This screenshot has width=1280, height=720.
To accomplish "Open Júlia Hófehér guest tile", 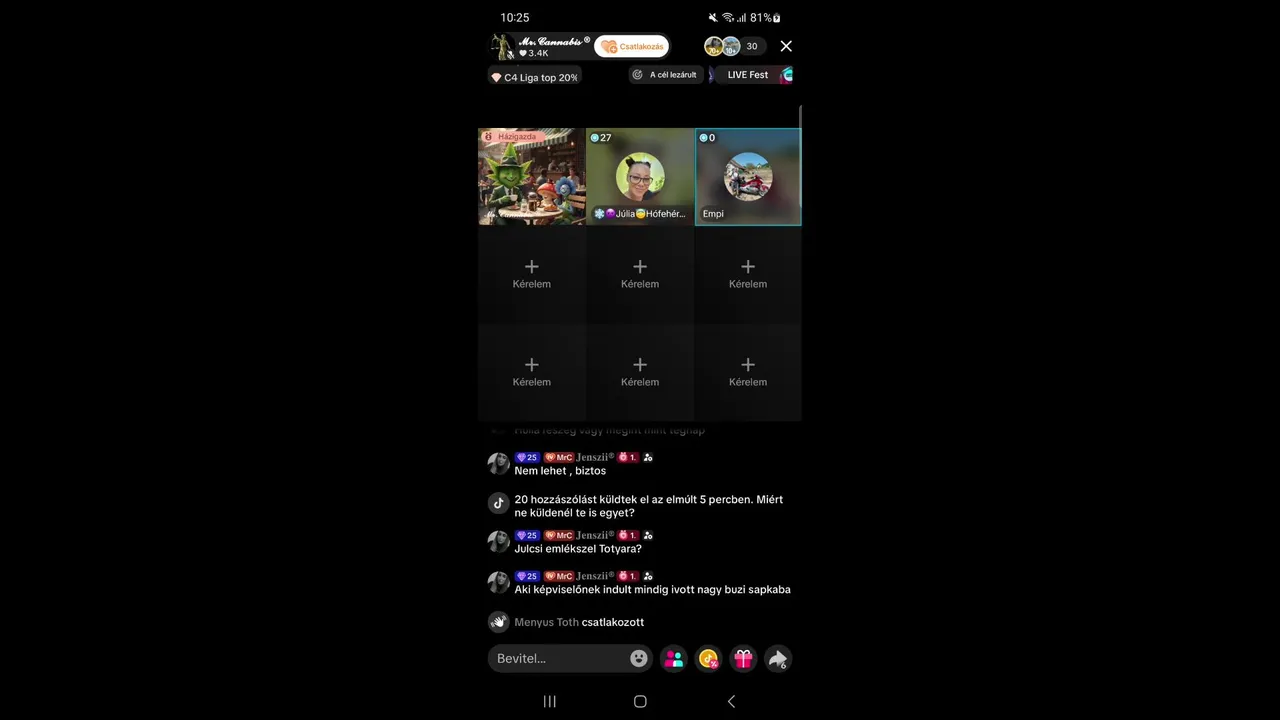I will [x=640, y=177].
